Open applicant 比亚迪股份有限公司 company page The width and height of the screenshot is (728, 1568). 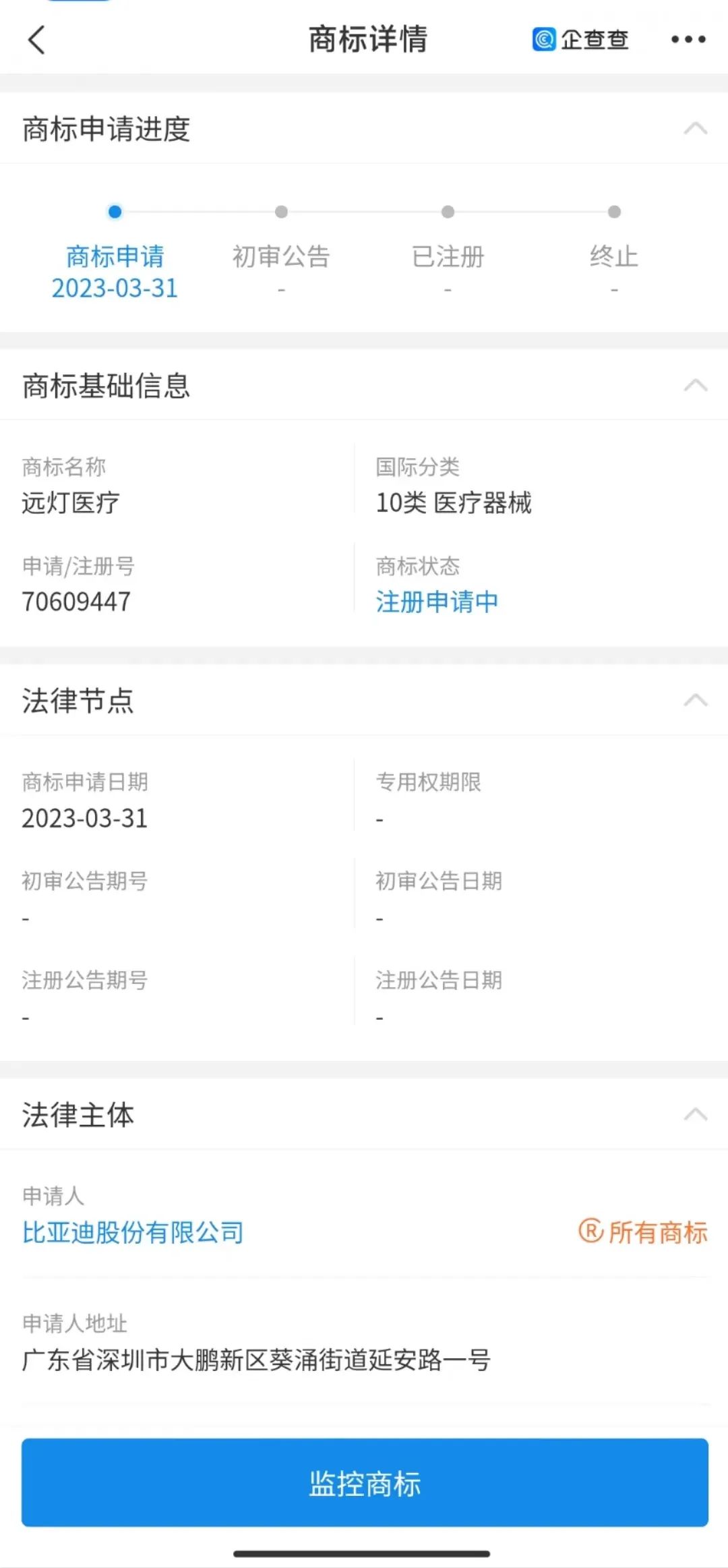pos(133,1232)
